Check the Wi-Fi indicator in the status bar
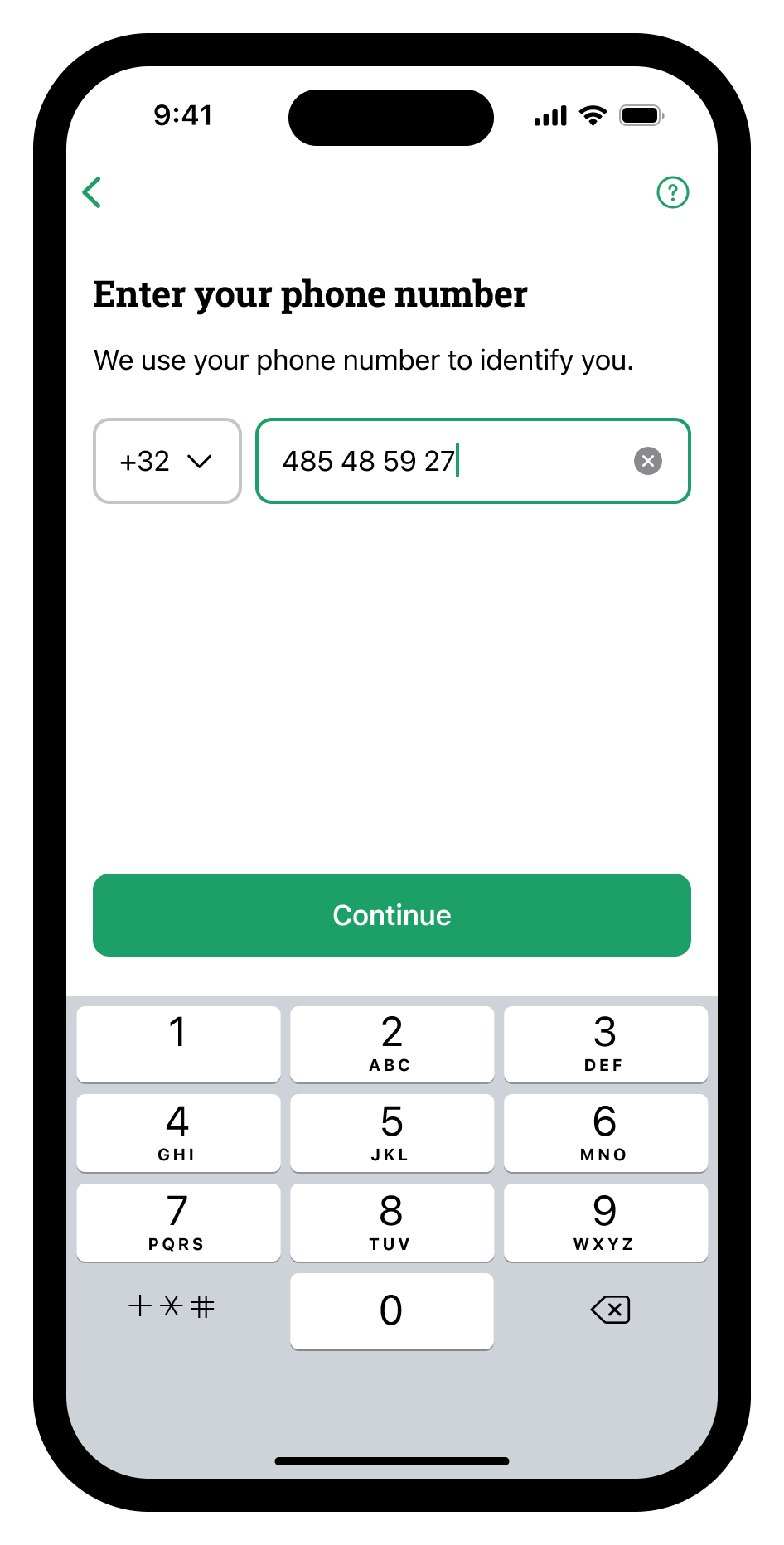Viewport: 784px width, 1545px height. [591, 115]
